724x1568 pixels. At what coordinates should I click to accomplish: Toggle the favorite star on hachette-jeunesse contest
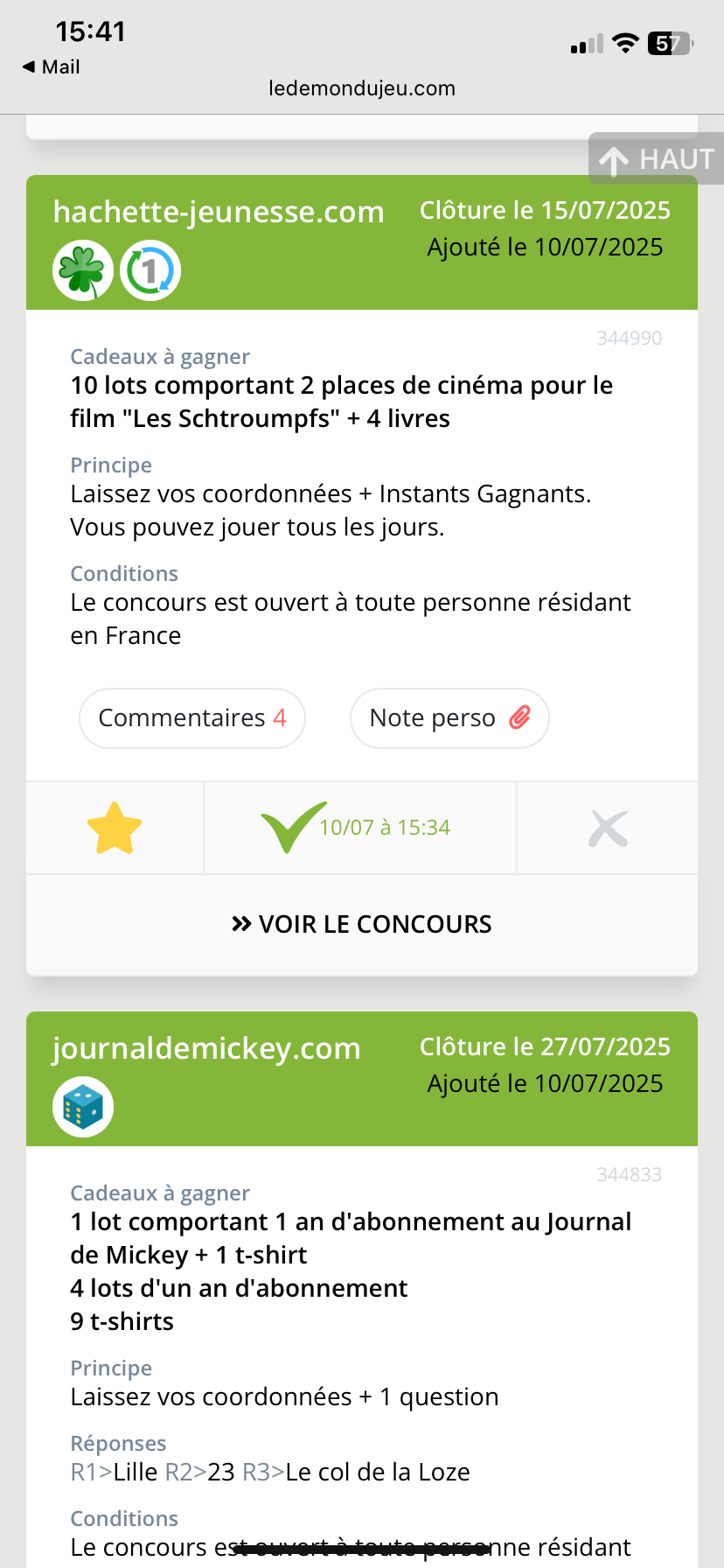coord(115,829)
